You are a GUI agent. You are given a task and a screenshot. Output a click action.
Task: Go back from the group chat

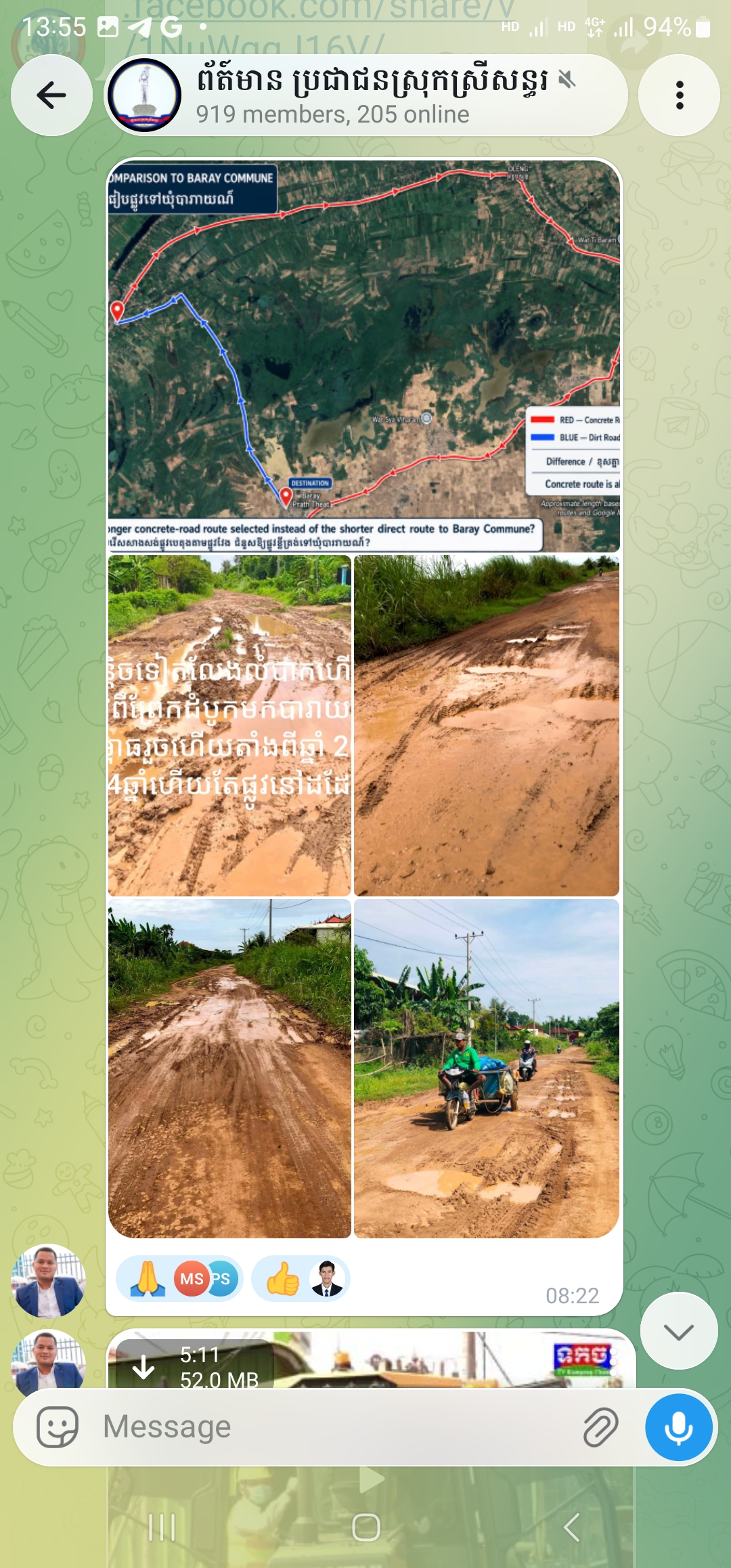coord(51,95)
